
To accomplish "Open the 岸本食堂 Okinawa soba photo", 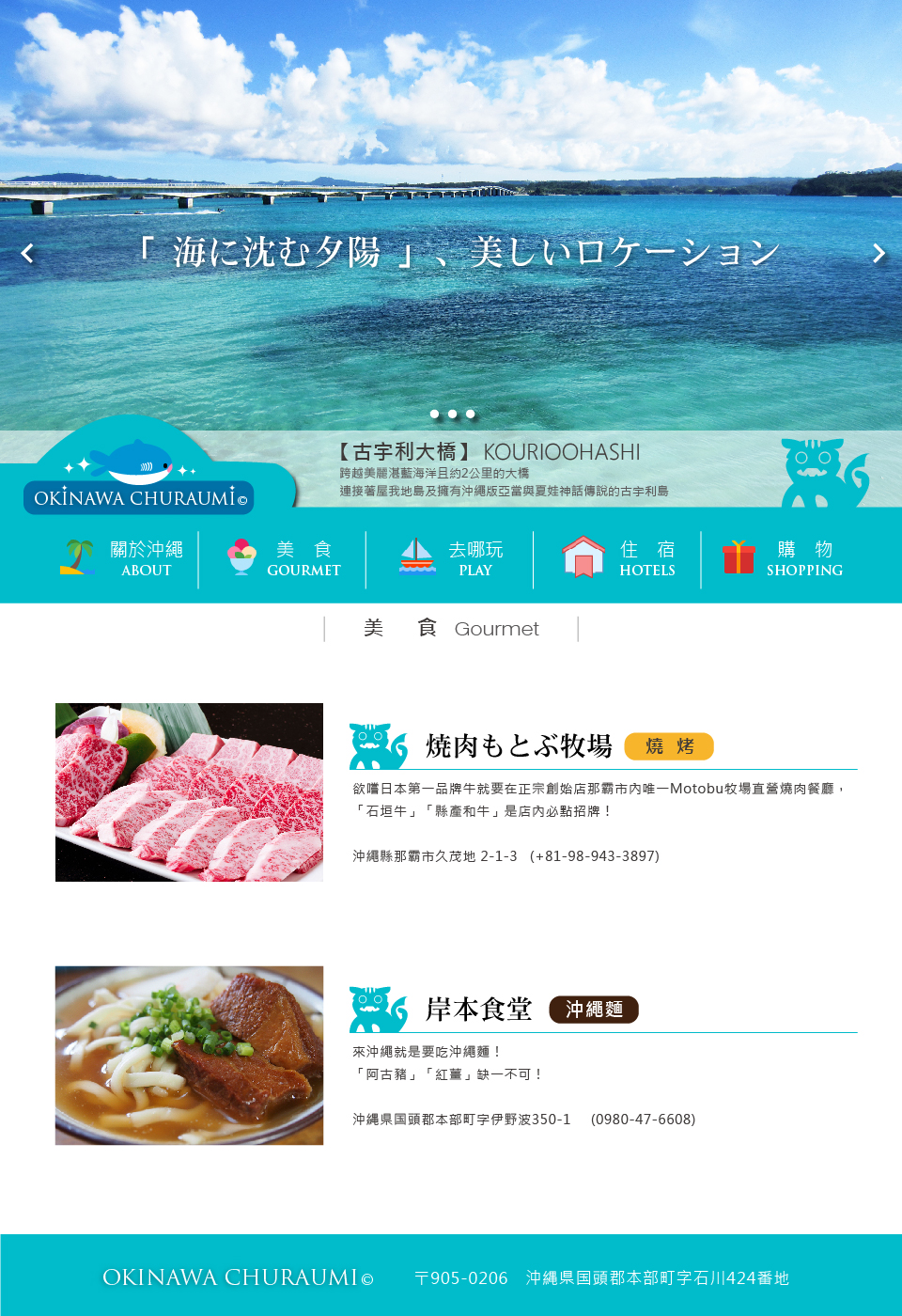I will [189, 1056].
